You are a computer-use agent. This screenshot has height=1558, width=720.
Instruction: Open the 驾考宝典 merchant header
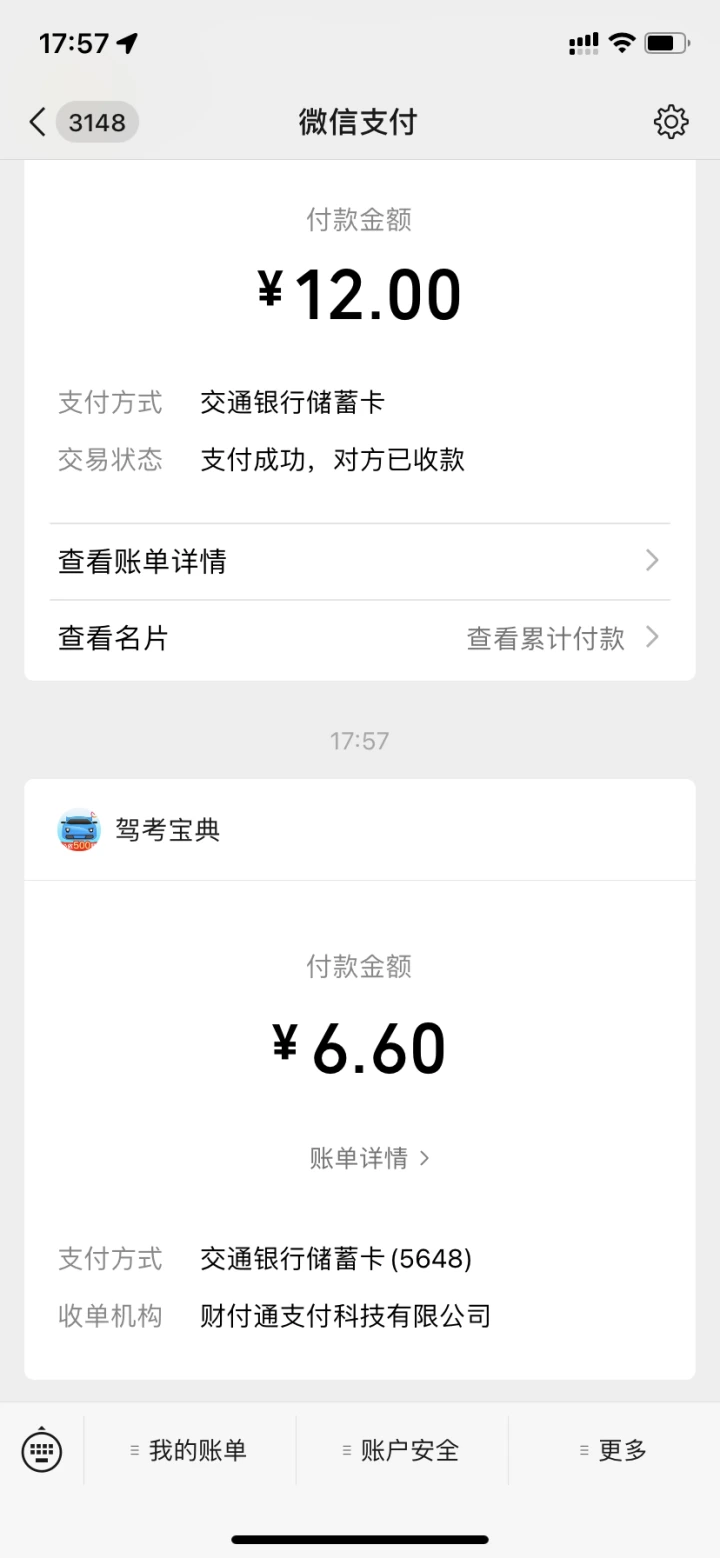click(x=167, y=830)
